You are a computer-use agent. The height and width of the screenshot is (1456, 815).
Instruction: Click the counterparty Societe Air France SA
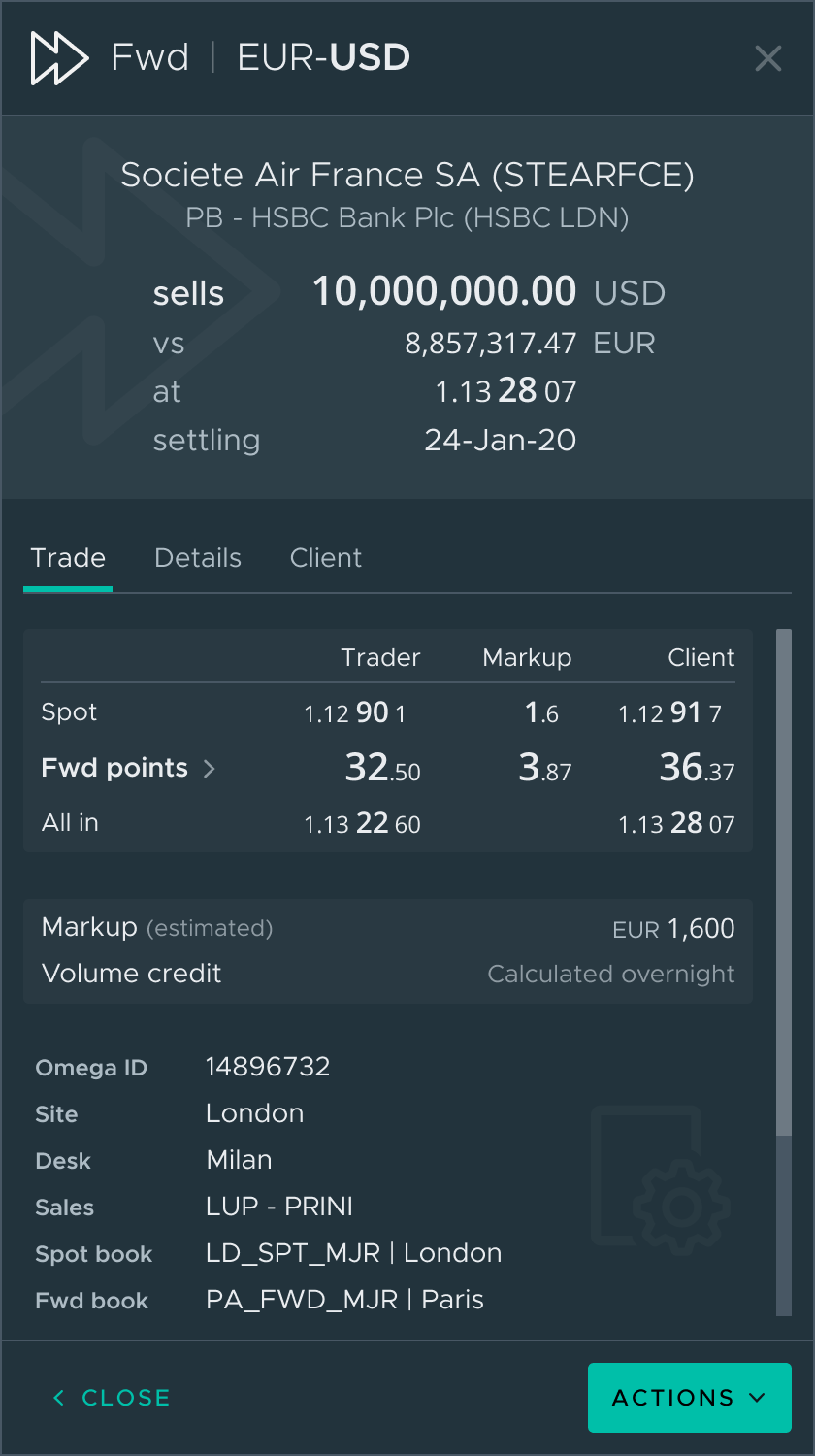pos(407,175)
